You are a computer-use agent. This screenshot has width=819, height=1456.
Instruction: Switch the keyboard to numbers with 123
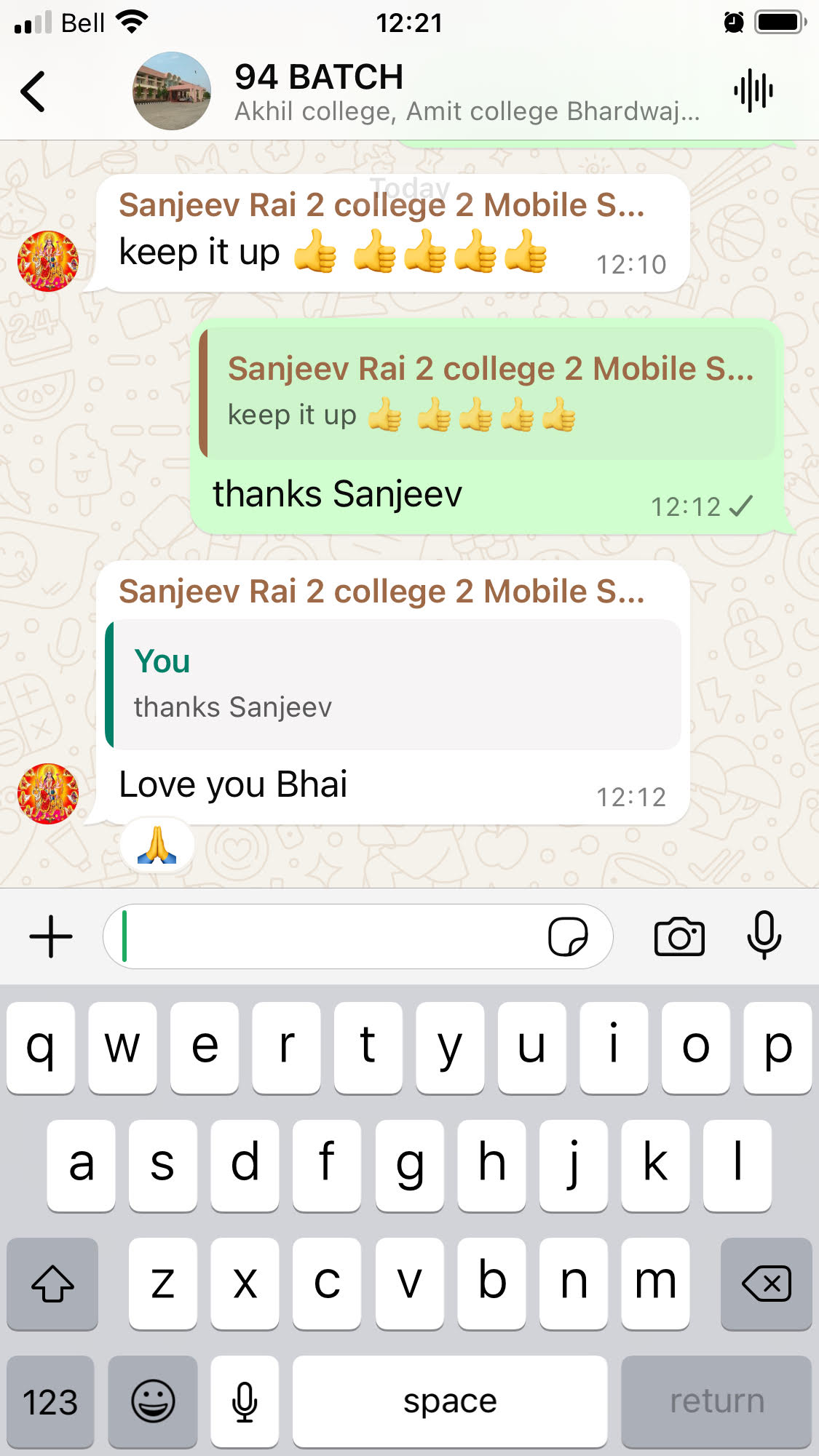(x=50, y=1401)
